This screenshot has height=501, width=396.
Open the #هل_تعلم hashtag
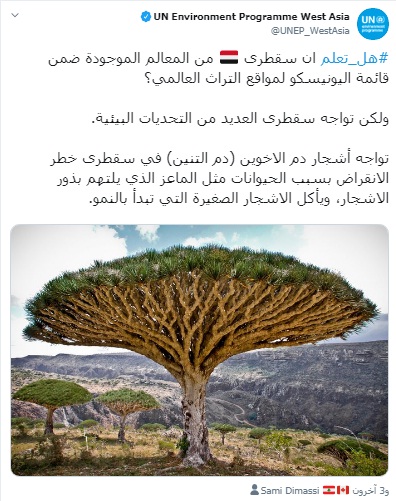pos(355,58)
